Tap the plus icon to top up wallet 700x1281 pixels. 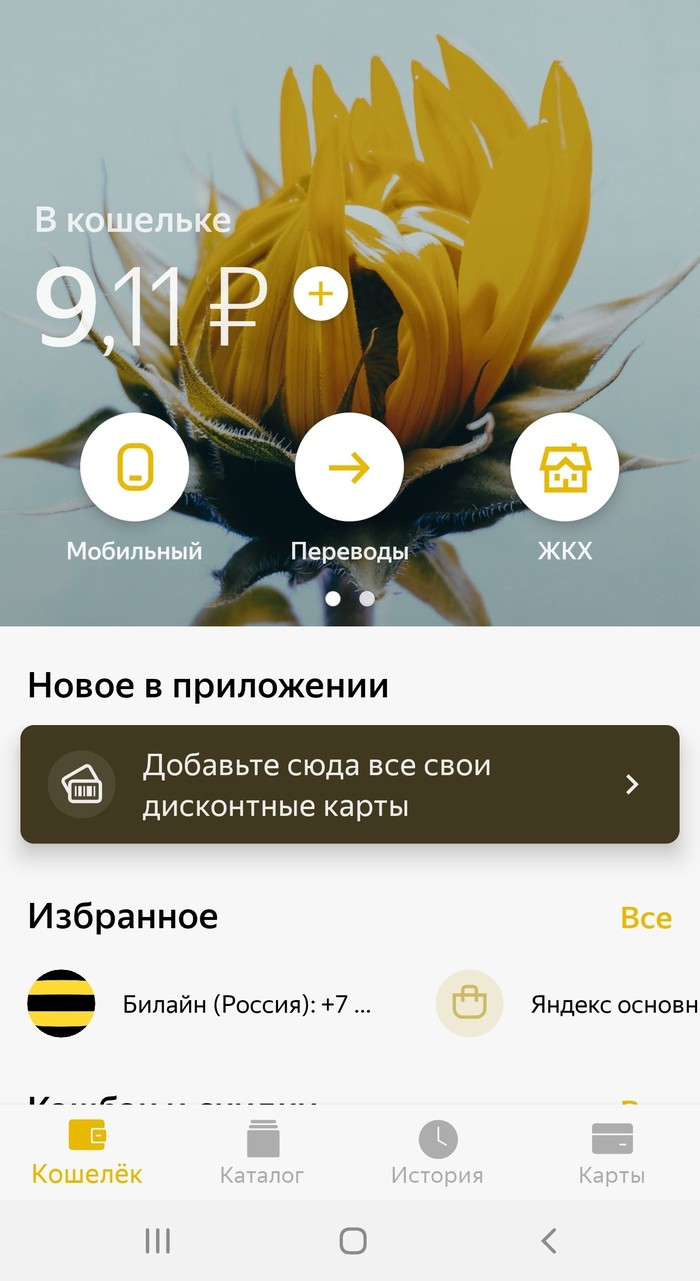321,294
